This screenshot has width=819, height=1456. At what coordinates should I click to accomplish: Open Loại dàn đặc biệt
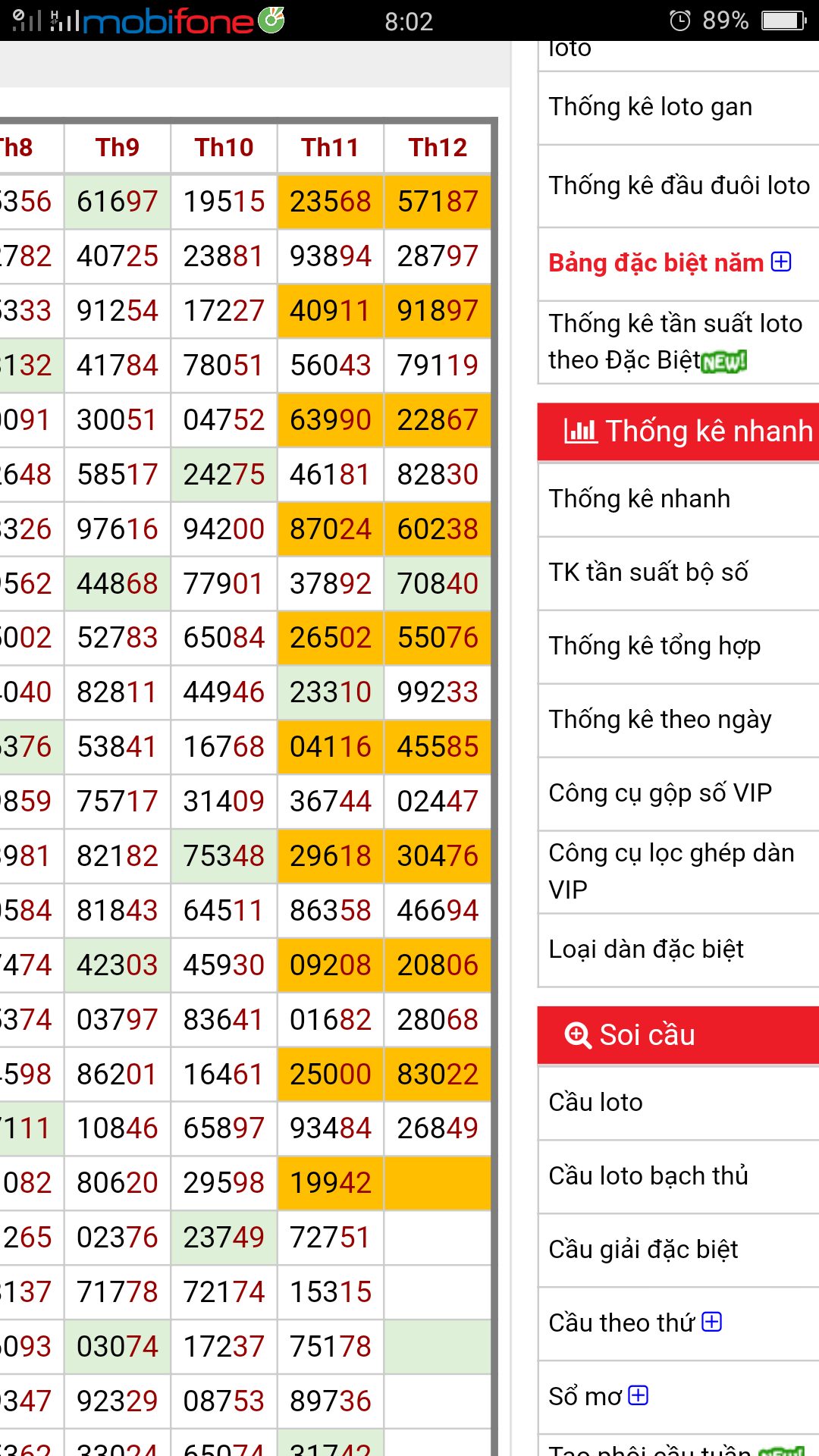pos(646,949)
